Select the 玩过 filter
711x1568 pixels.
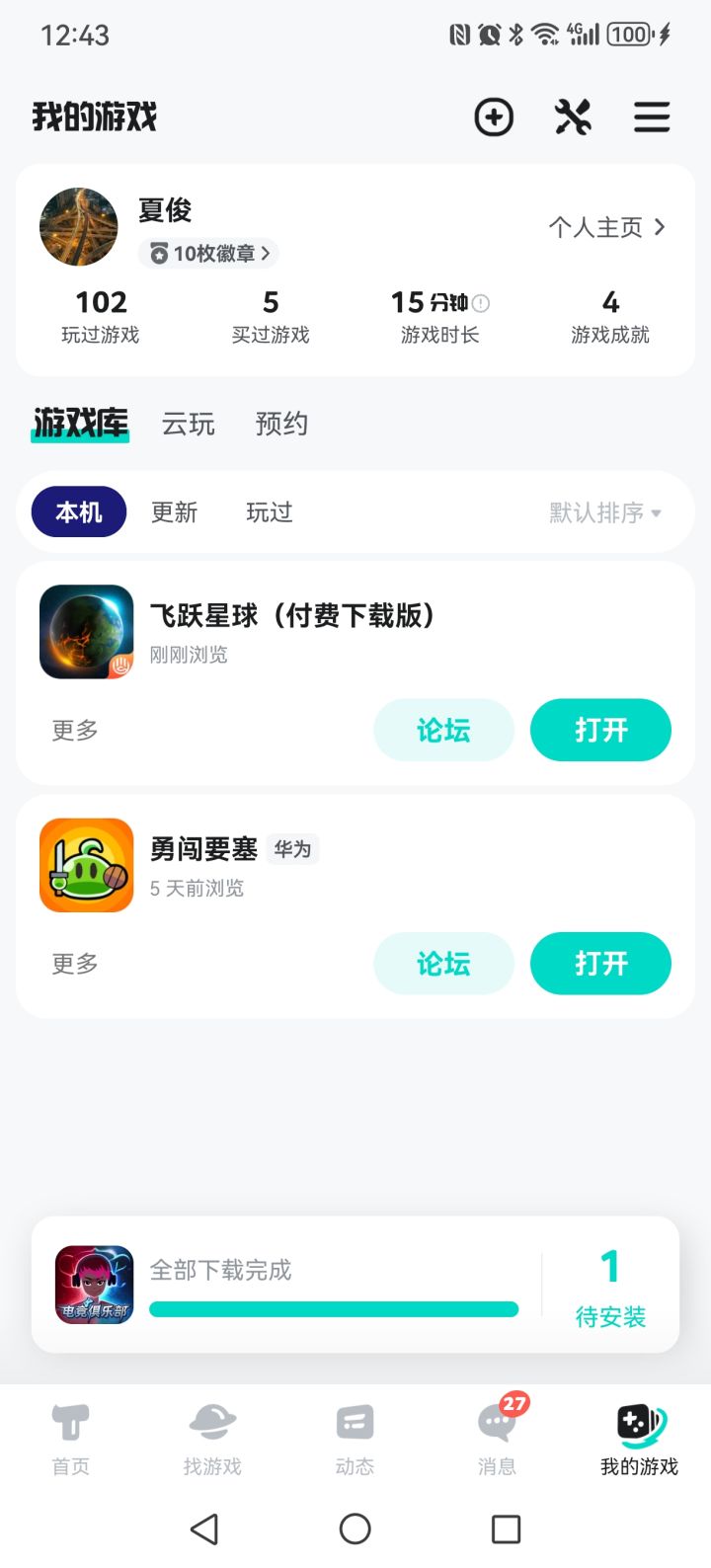click(269, 512)
